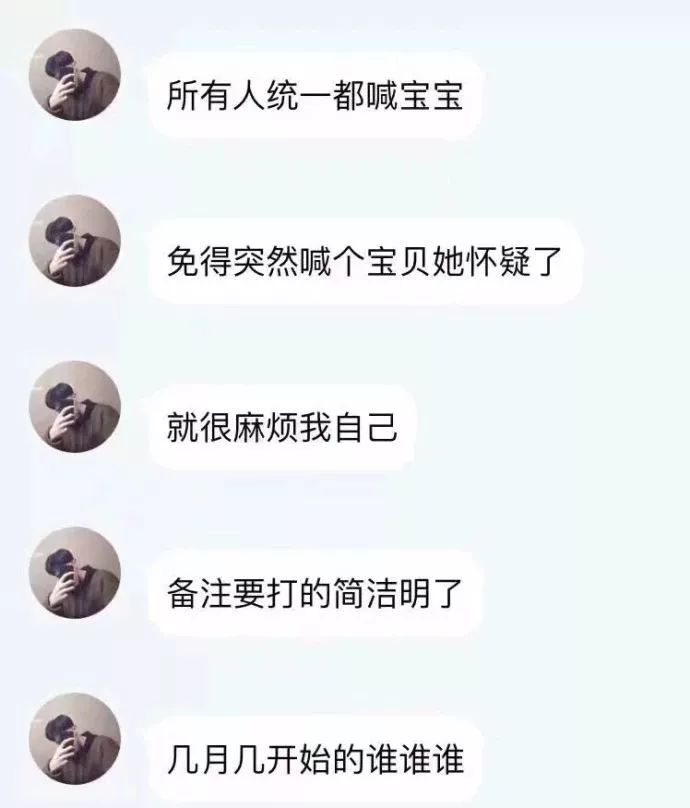
Task: Tap avatar next to 免得突然喊个宝贝她怀疑了
Action: coord(75,241)
